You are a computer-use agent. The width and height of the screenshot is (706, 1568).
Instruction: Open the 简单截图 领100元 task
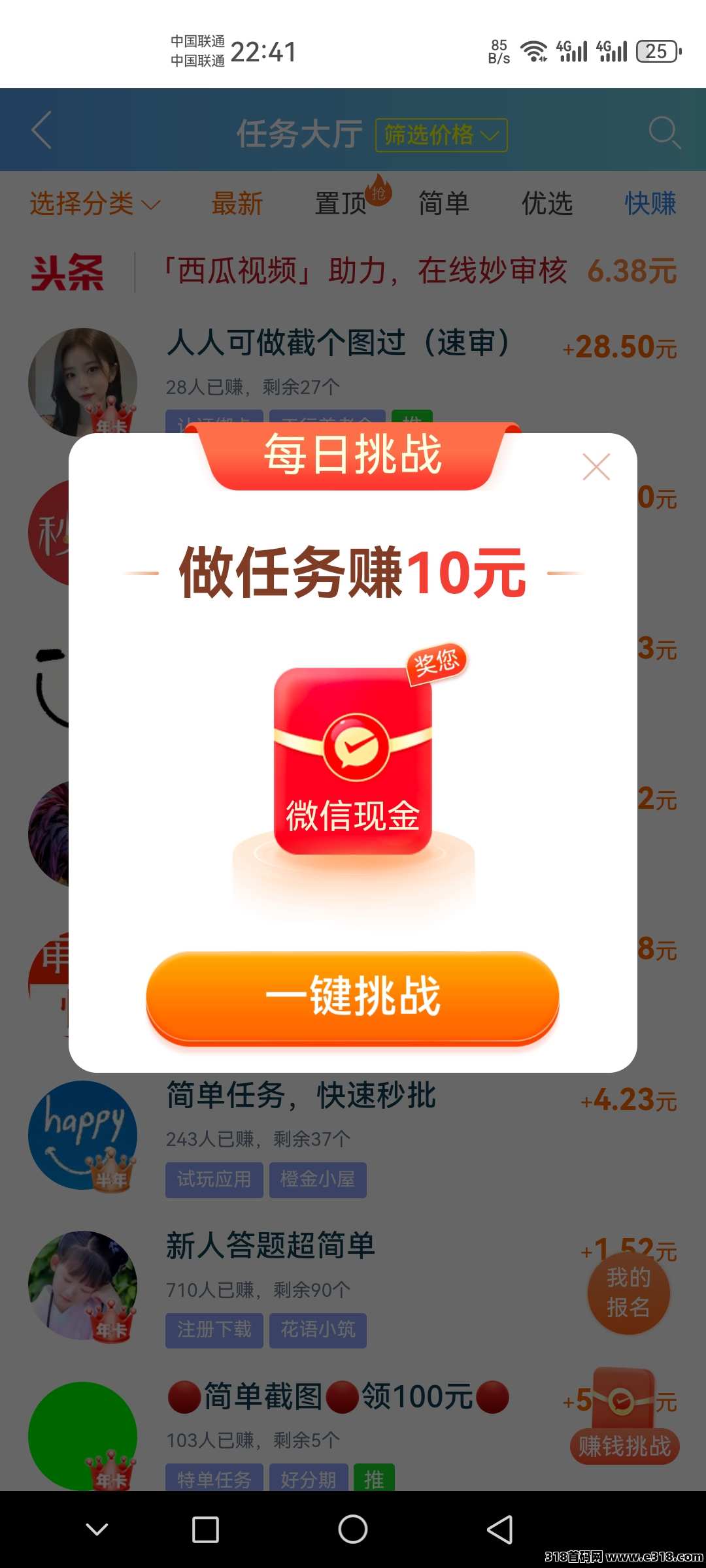pos(338,1397)
